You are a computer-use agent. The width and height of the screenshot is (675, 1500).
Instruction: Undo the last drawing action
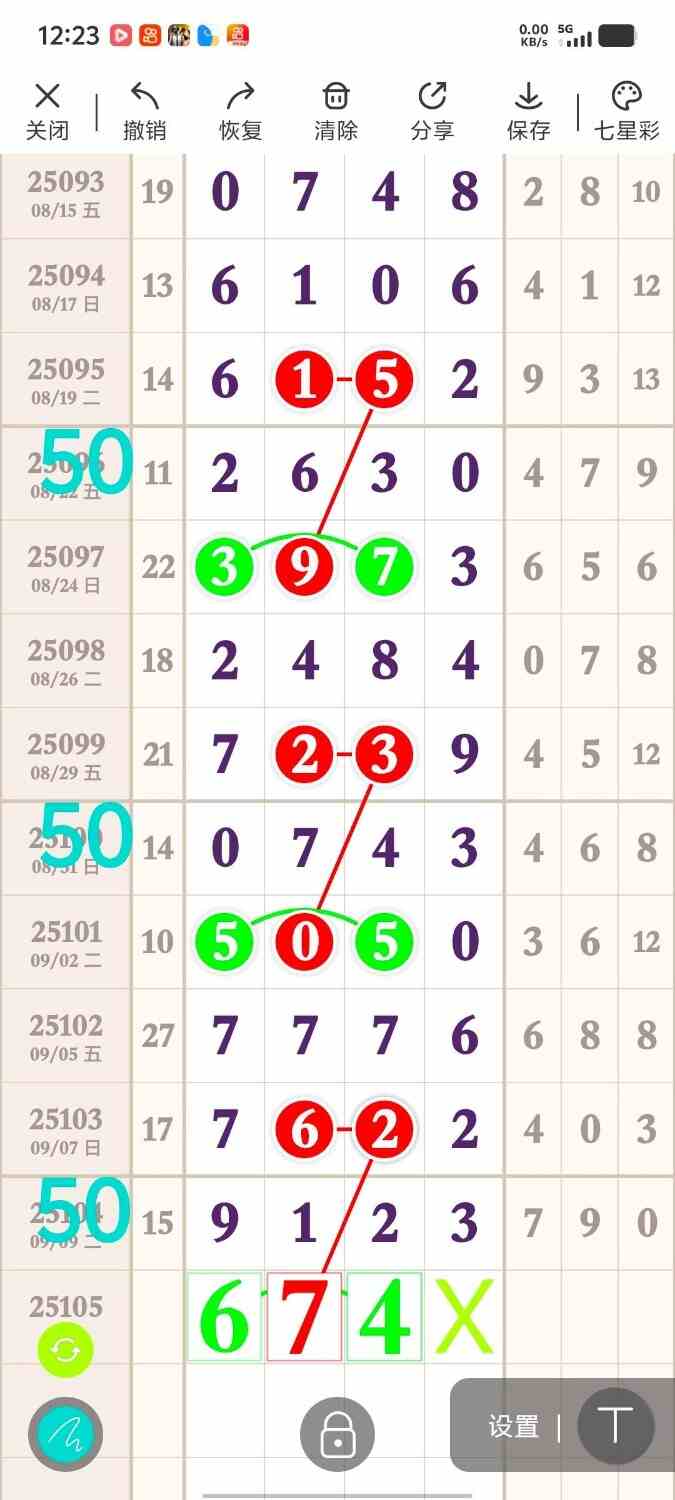tap(144, 111)
